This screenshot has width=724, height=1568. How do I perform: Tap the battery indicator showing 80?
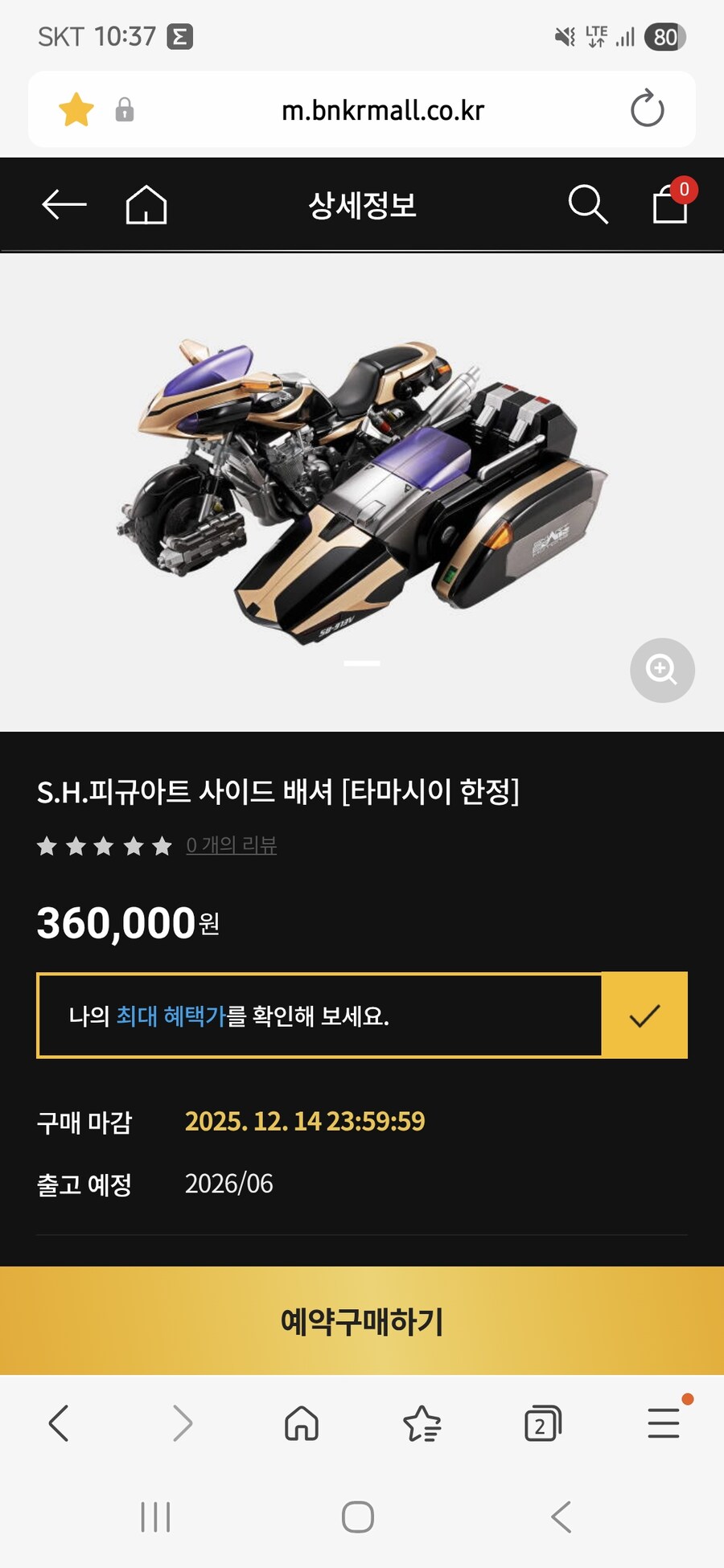[x=665, y=36]
